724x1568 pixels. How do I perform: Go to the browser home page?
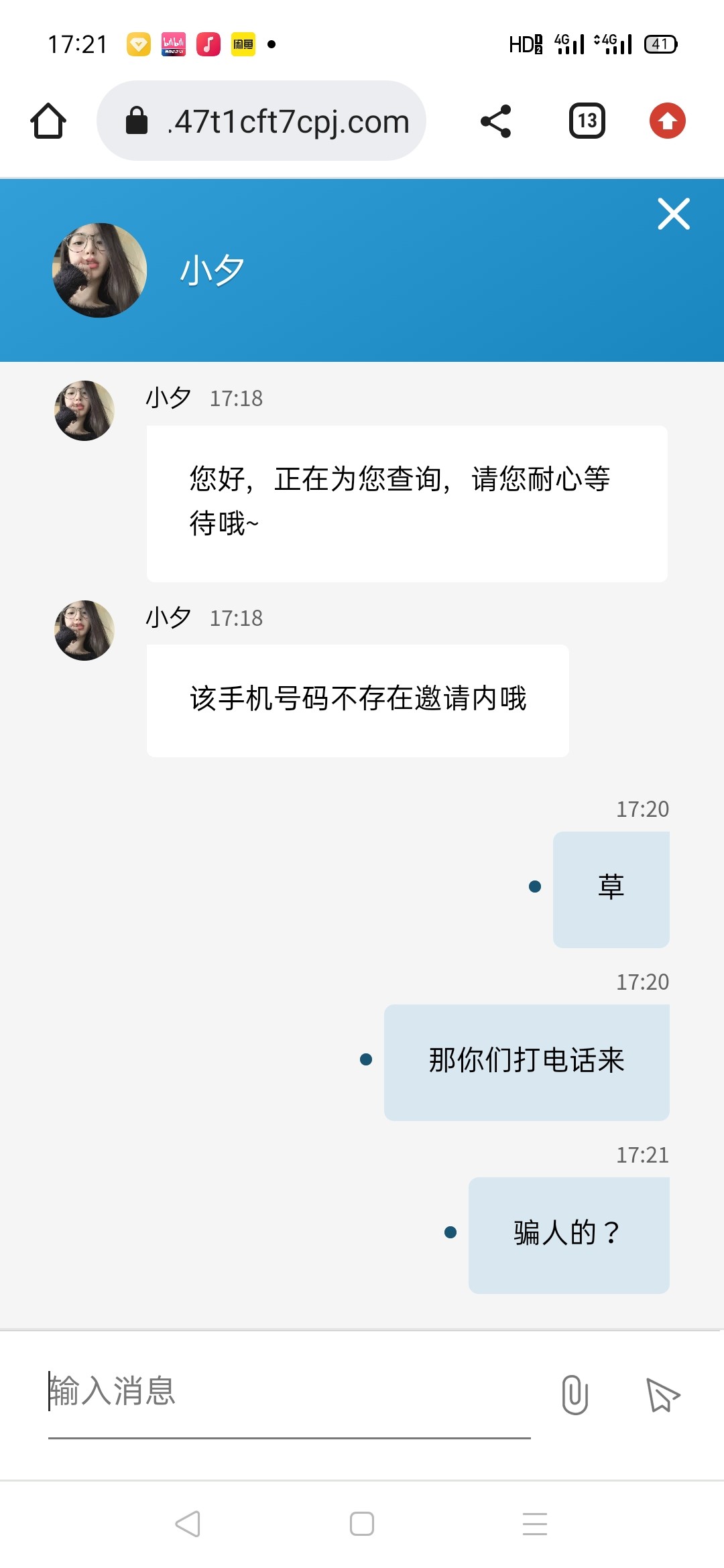pos(48,121)
